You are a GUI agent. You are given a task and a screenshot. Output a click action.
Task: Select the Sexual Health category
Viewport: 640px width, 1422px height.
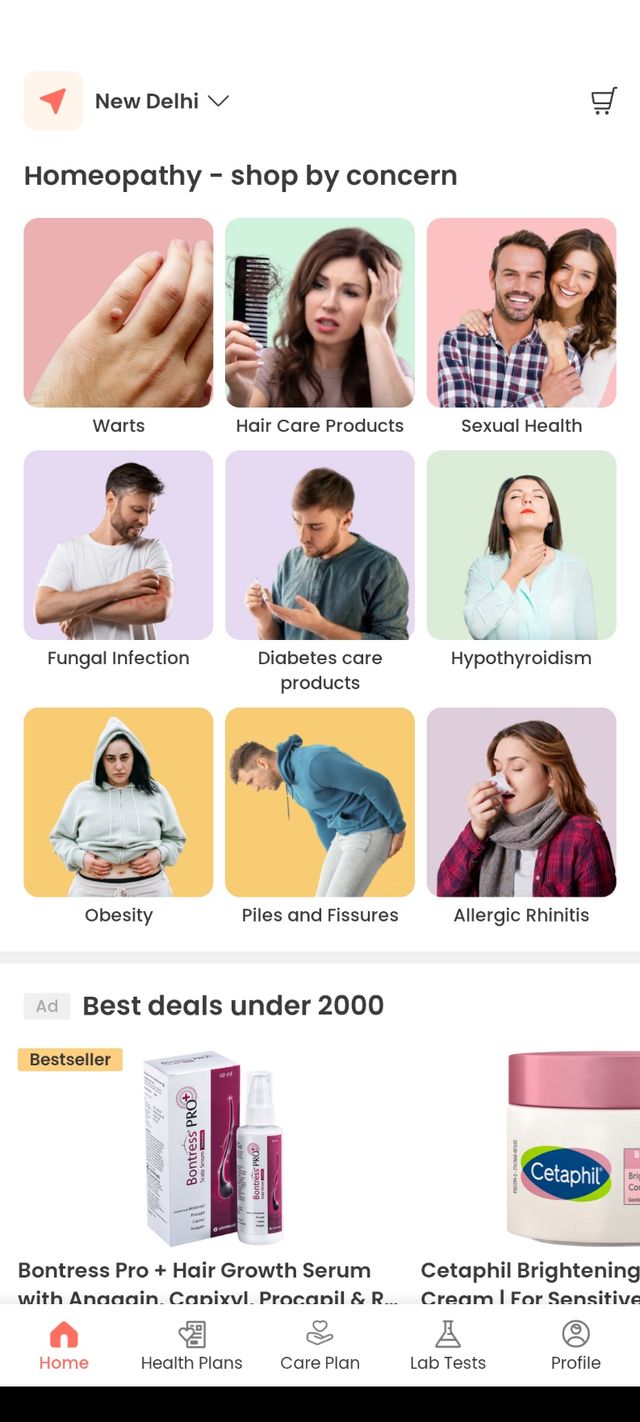pyautogui.click(x=521, y=313)
